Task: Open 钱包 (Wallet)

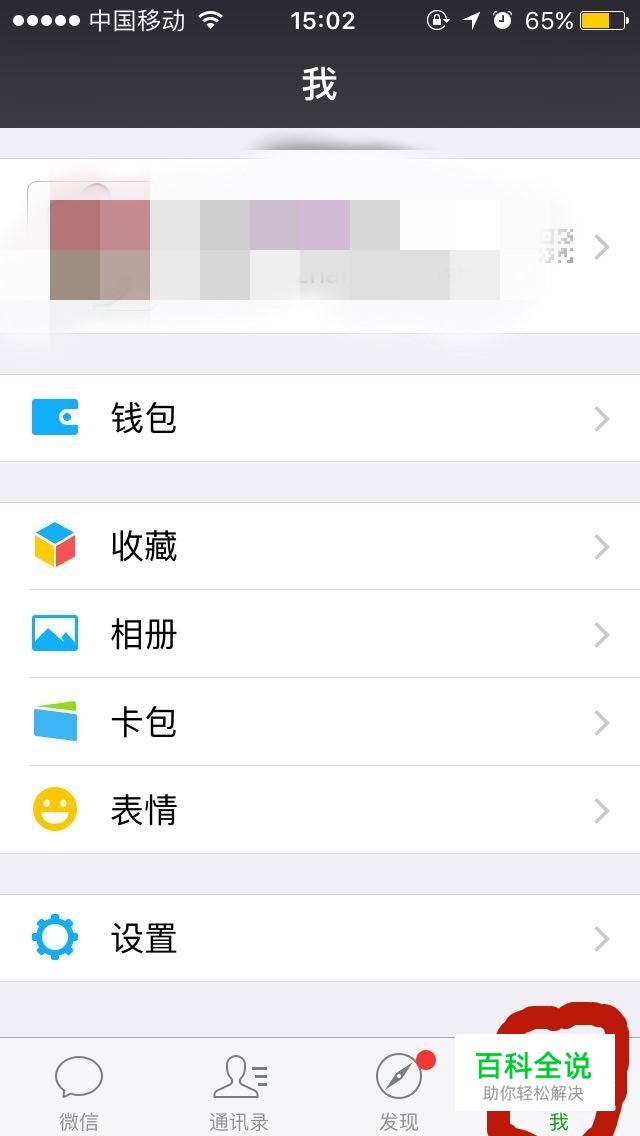Action: click(320, 418)
